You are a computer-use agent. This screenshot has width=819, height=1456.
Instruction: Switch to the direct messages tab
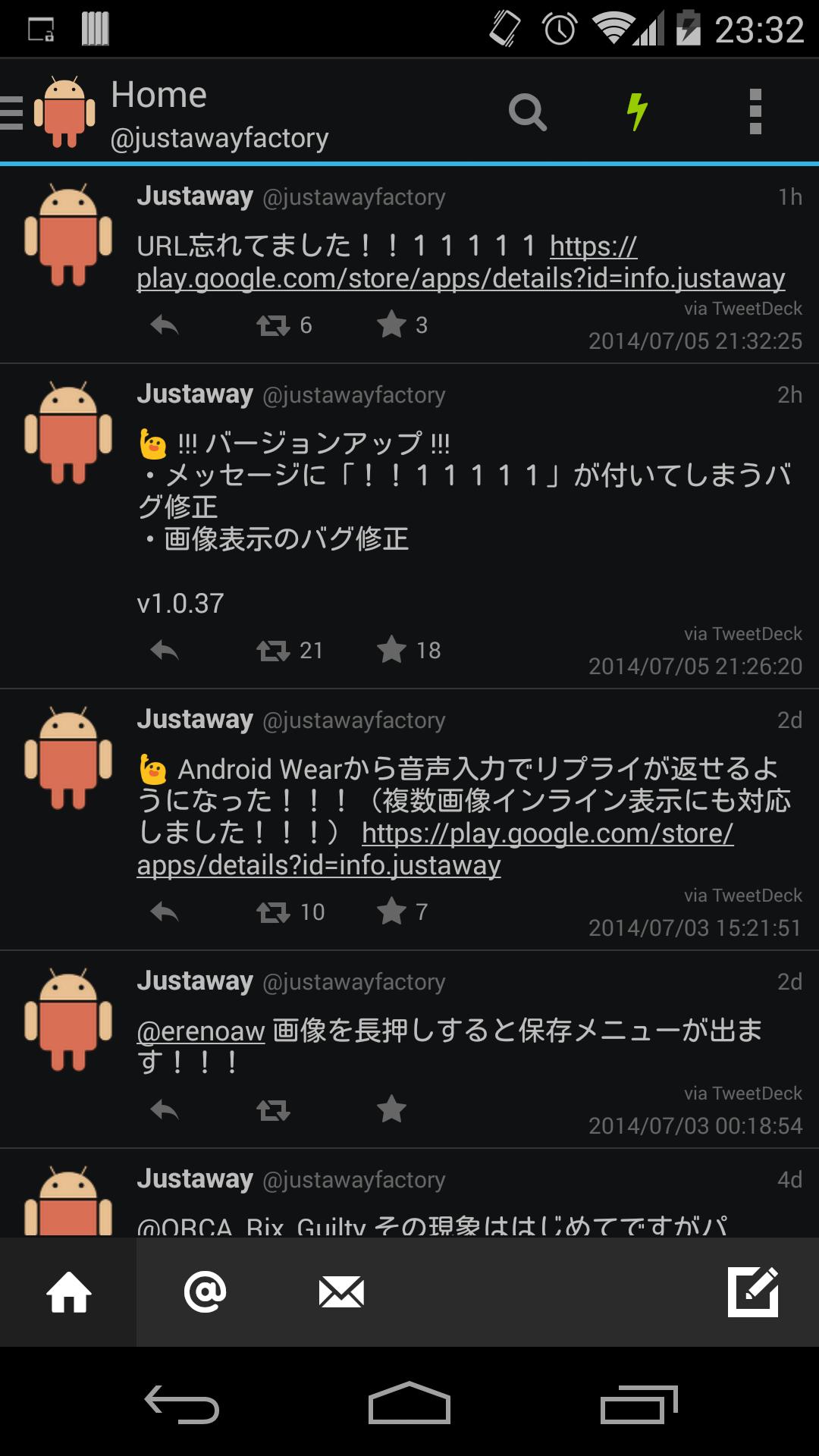[341, 1292]
